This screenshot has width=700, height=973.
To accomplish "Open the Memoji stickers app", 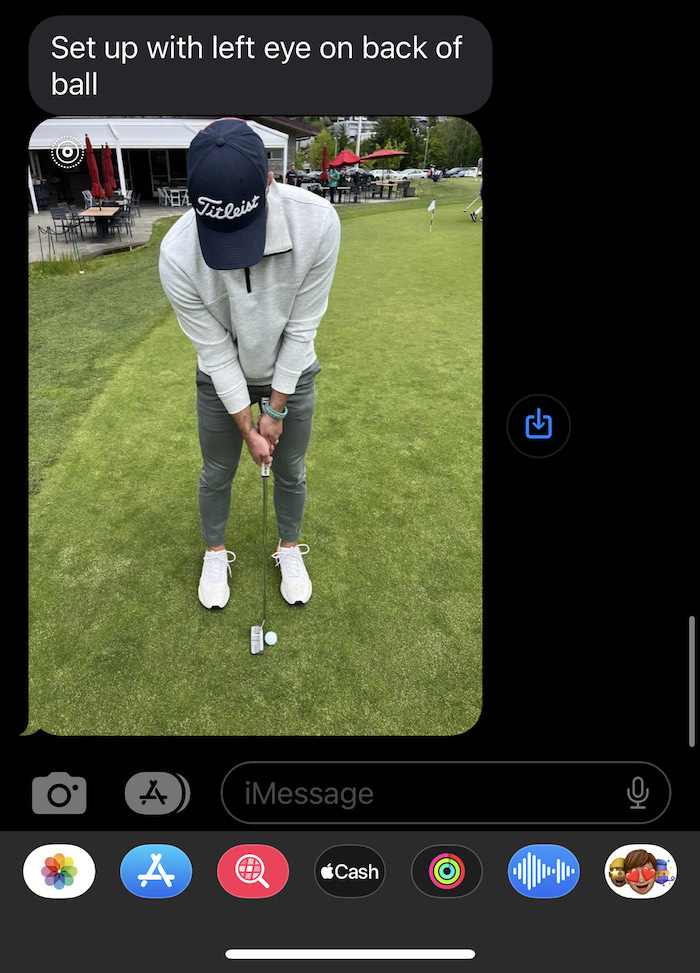I will point(641,871).
